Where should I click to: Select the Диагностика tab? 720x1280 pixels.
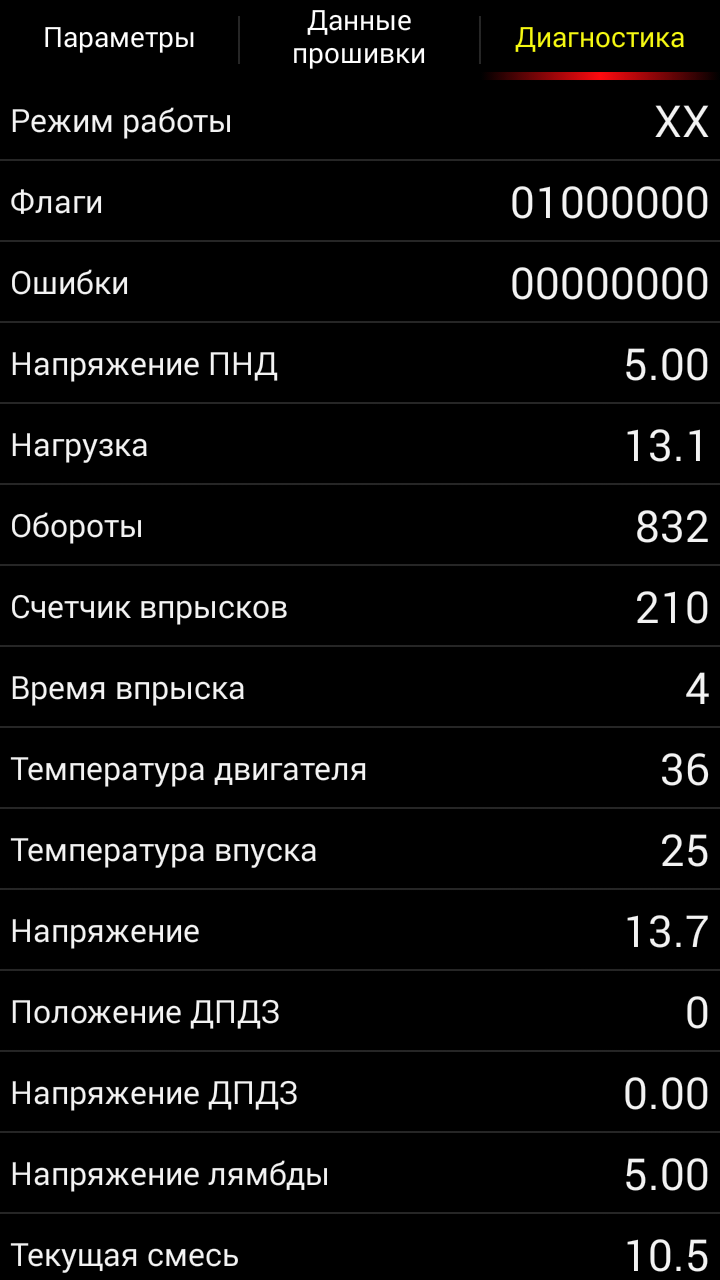[600, 39]
